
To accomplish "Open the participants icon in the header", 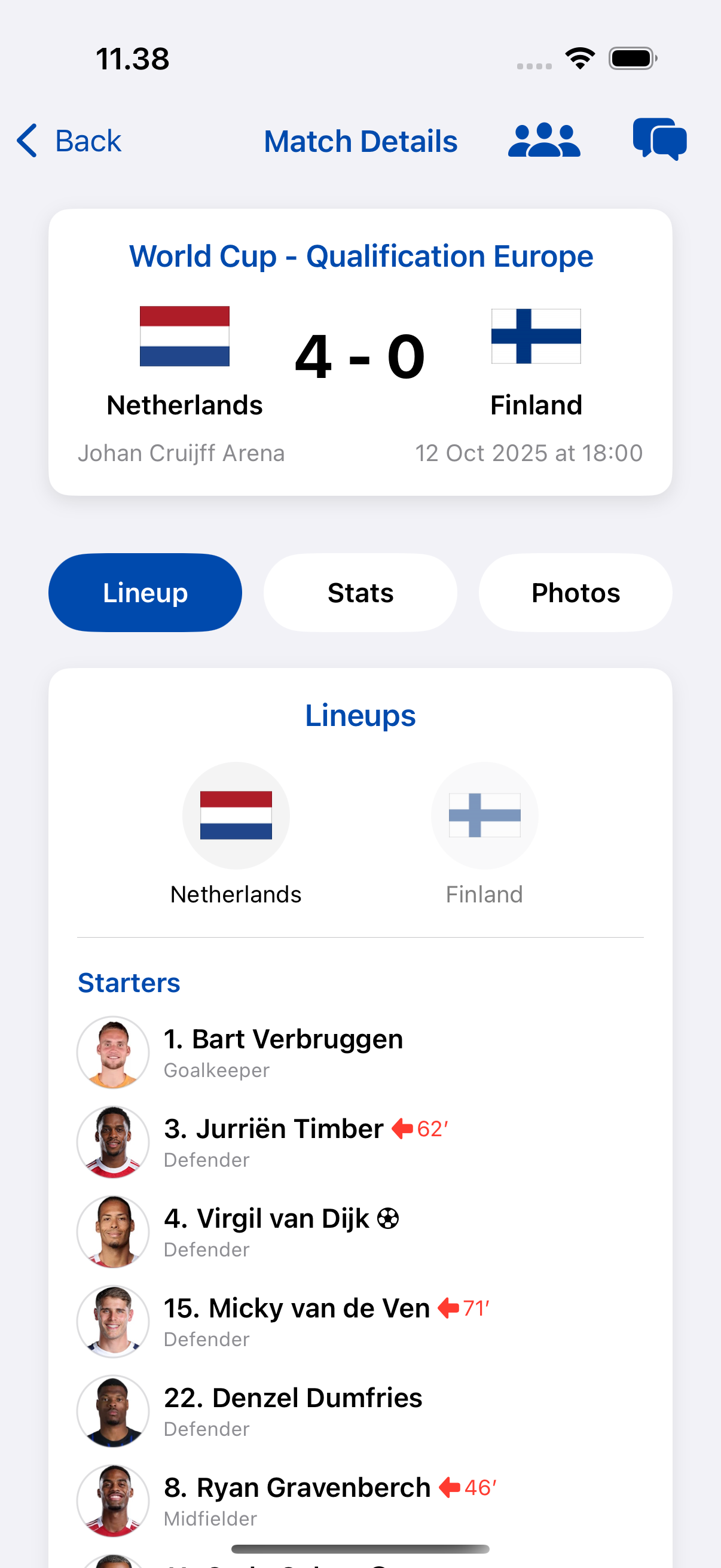I will click(543, 139).
